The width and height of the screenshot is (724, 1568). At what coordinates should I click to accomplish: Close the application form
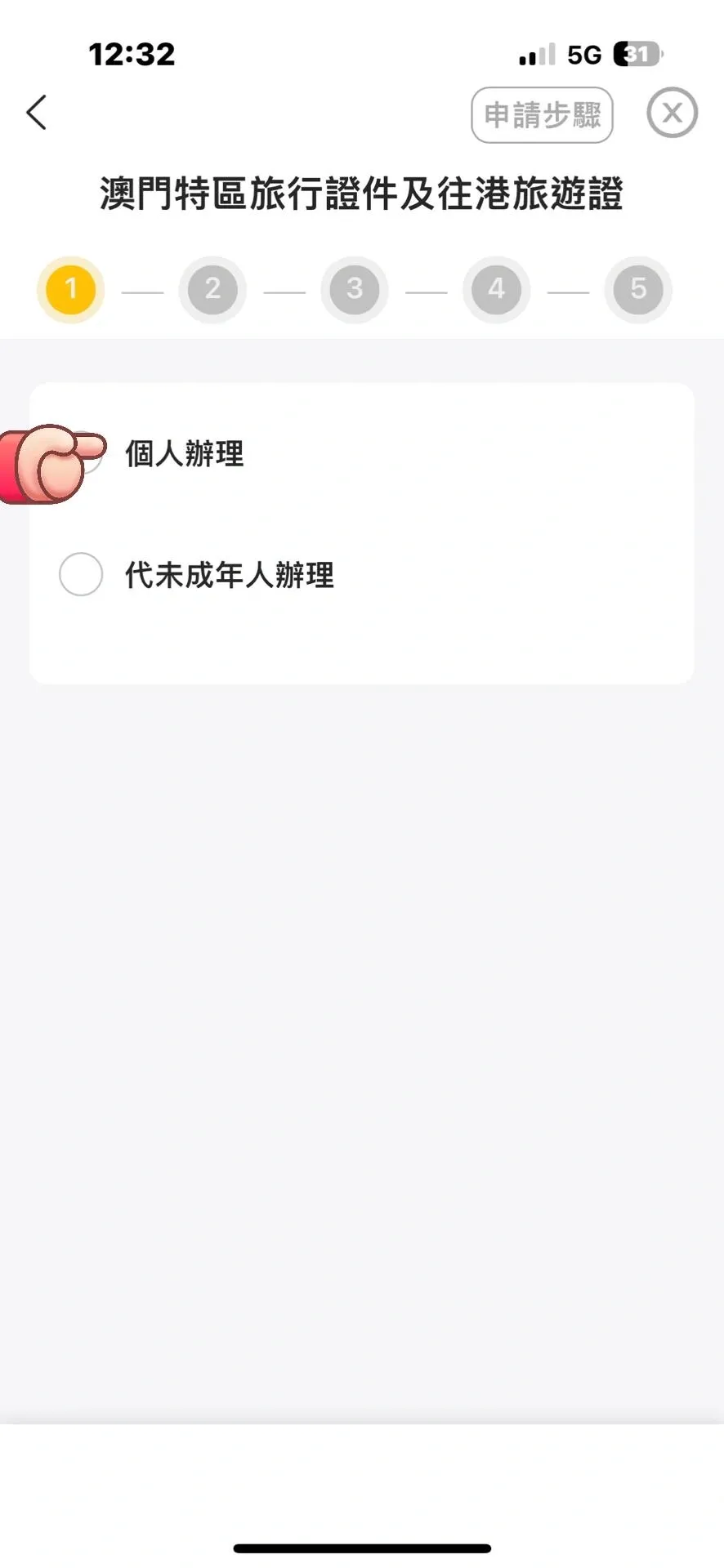(x=672, y=113)
